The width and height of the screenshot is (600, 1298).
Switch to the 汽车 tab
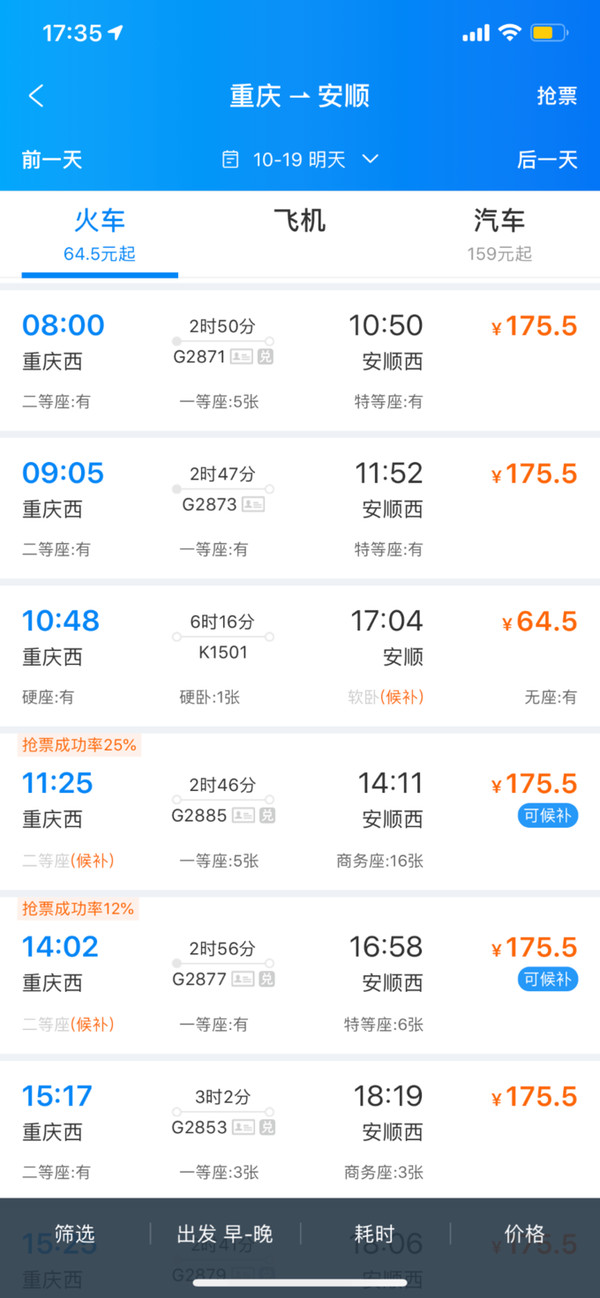pos(499,233)
